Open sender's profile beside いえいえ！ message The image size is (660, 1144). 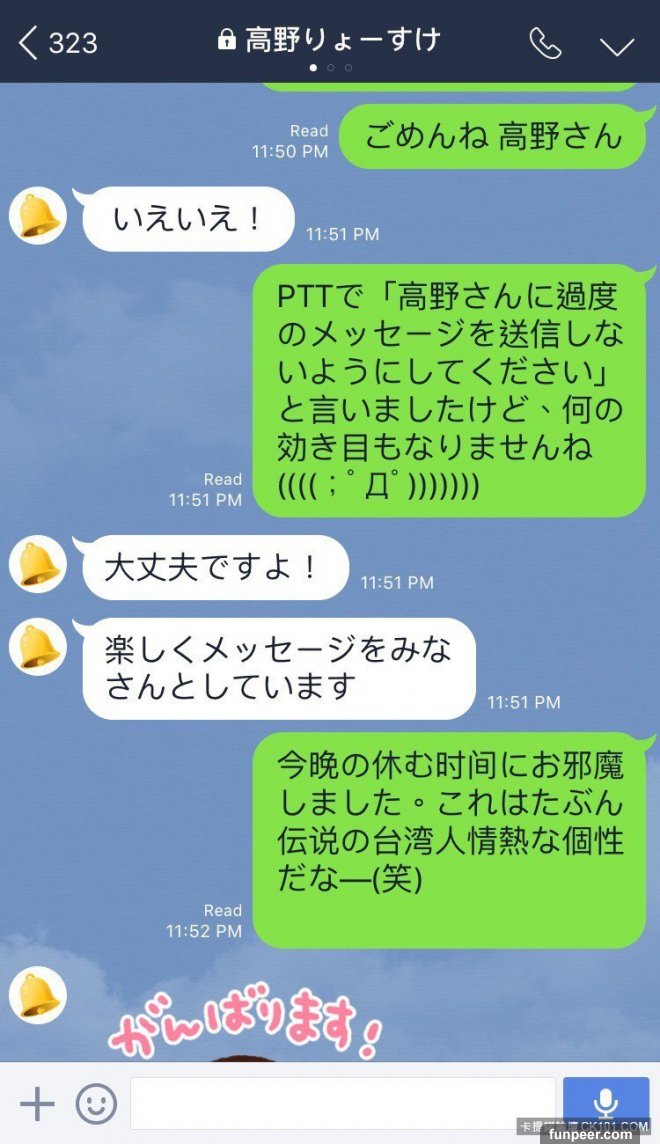coord(38,216)
